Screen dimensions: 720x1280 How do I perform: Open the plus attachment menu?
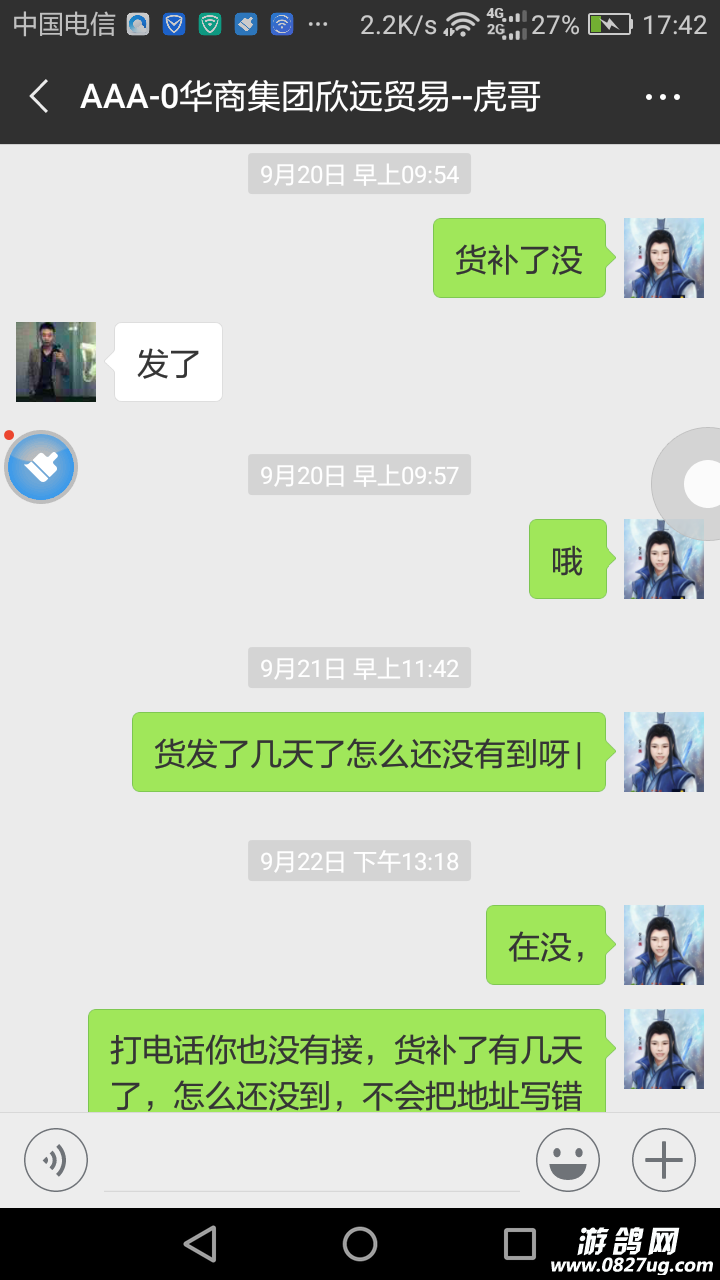click(x=663, y=1160)
